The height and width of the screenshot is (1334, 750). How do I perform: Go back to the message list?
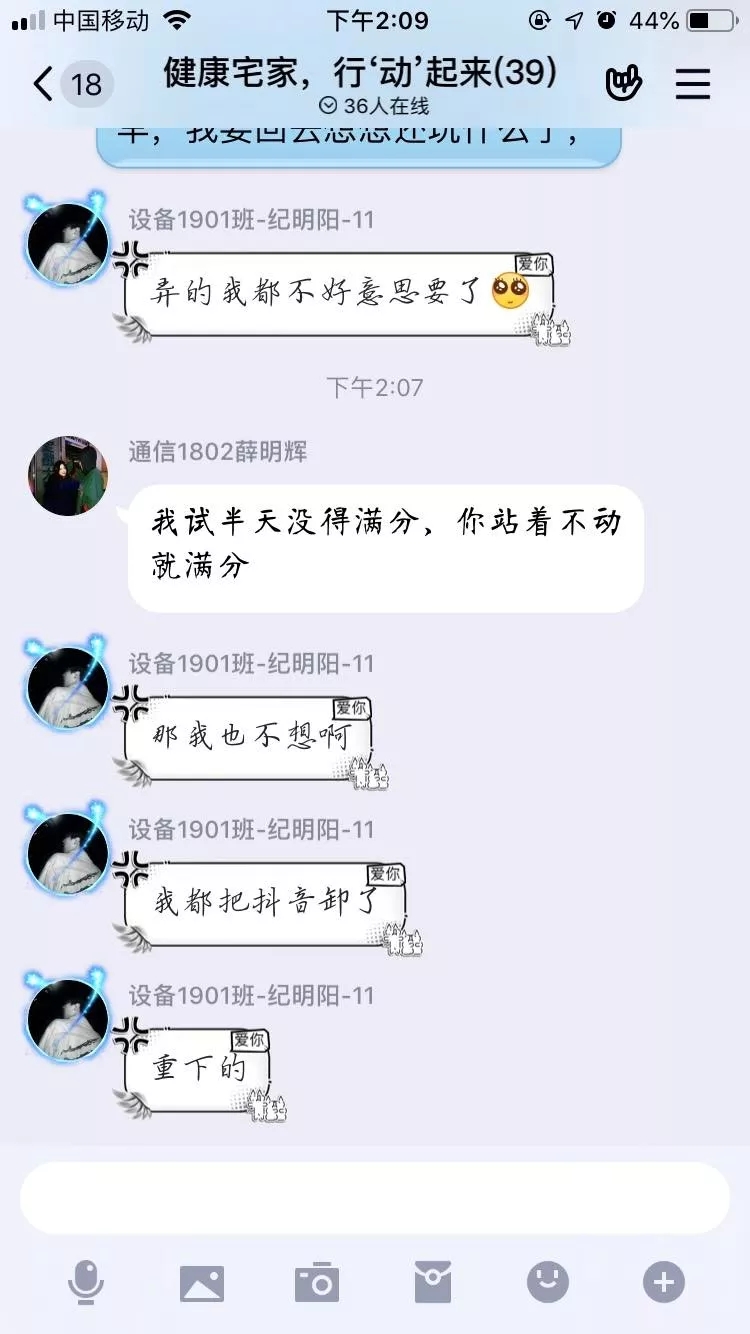pos(44,84)
